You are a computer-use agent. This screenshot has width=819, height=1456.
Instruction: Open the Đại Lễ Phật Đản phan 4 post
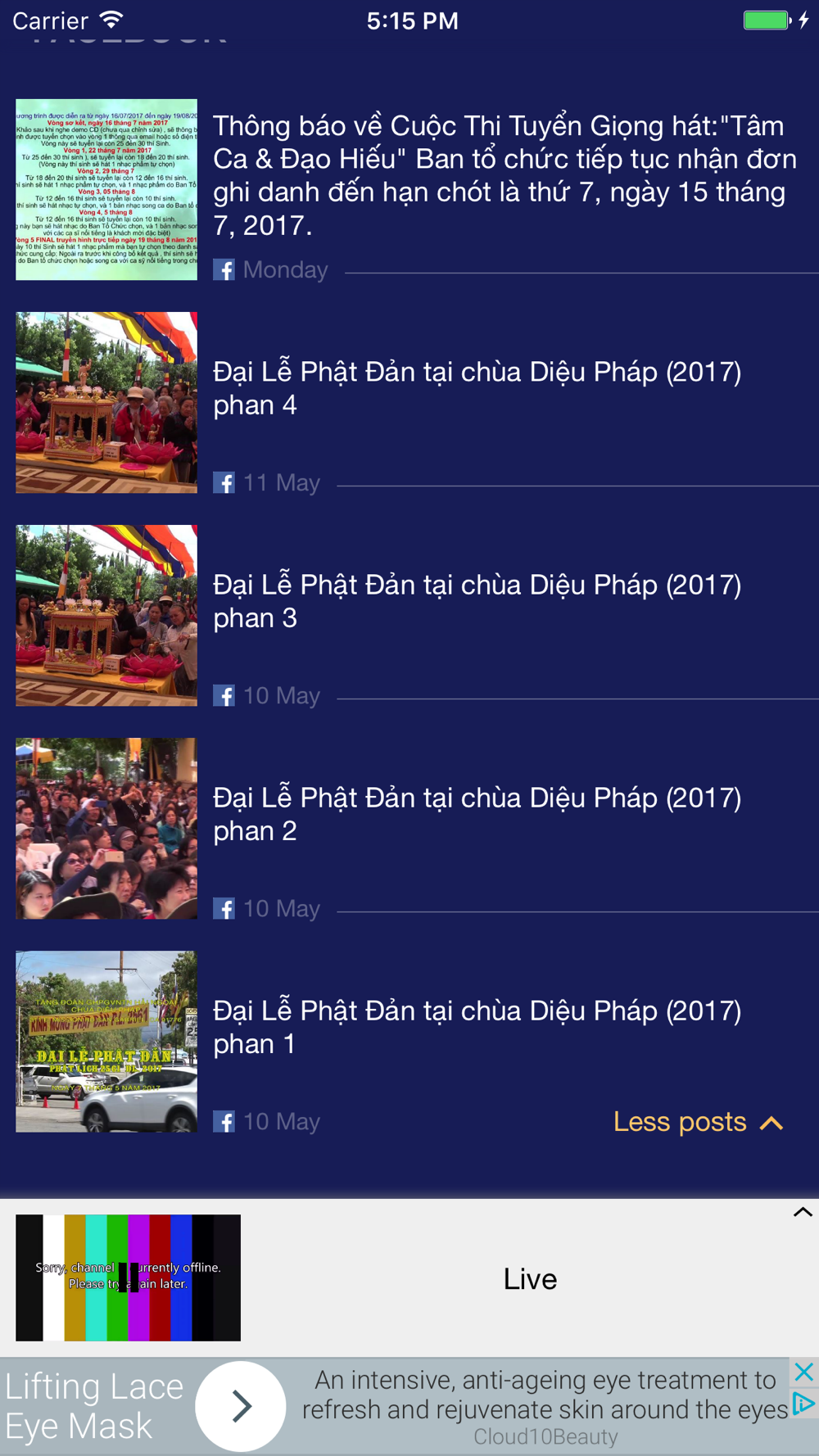pyautogui.click(x=477, y=388)
